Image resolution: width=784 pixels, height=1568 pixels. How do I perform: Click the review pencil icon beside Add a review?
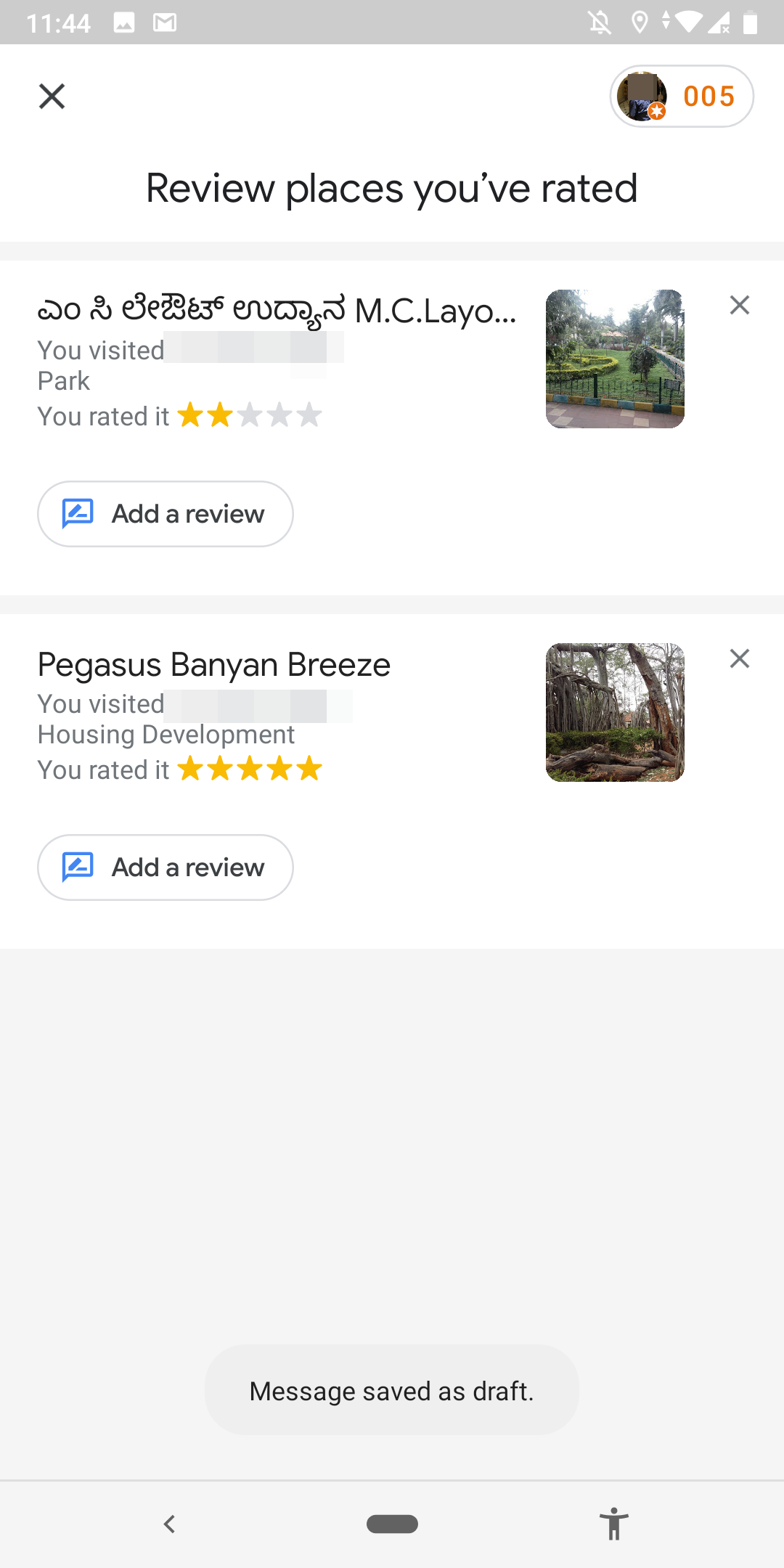78,513
